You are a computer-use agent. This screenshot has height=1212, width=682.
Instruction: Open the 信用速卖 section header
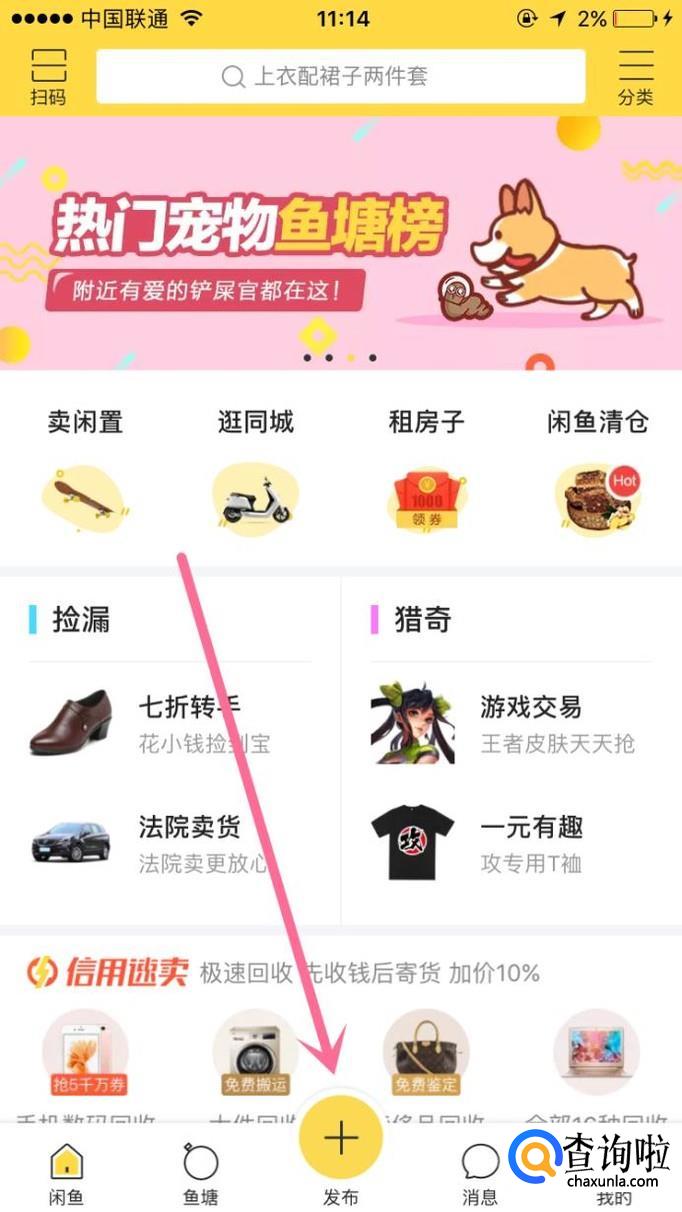click(x=107, y=972)
